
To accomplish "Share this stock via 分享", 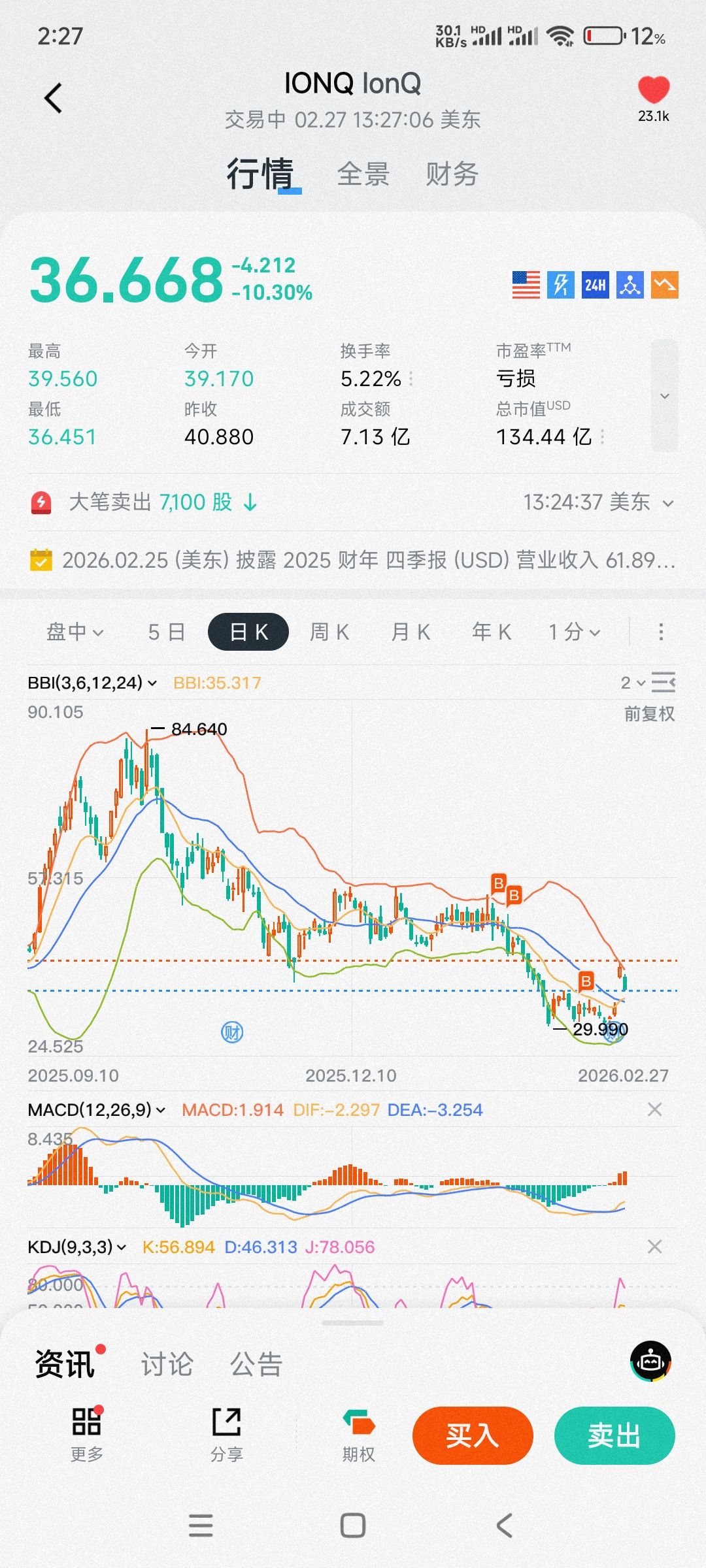I will [227, 1435].
